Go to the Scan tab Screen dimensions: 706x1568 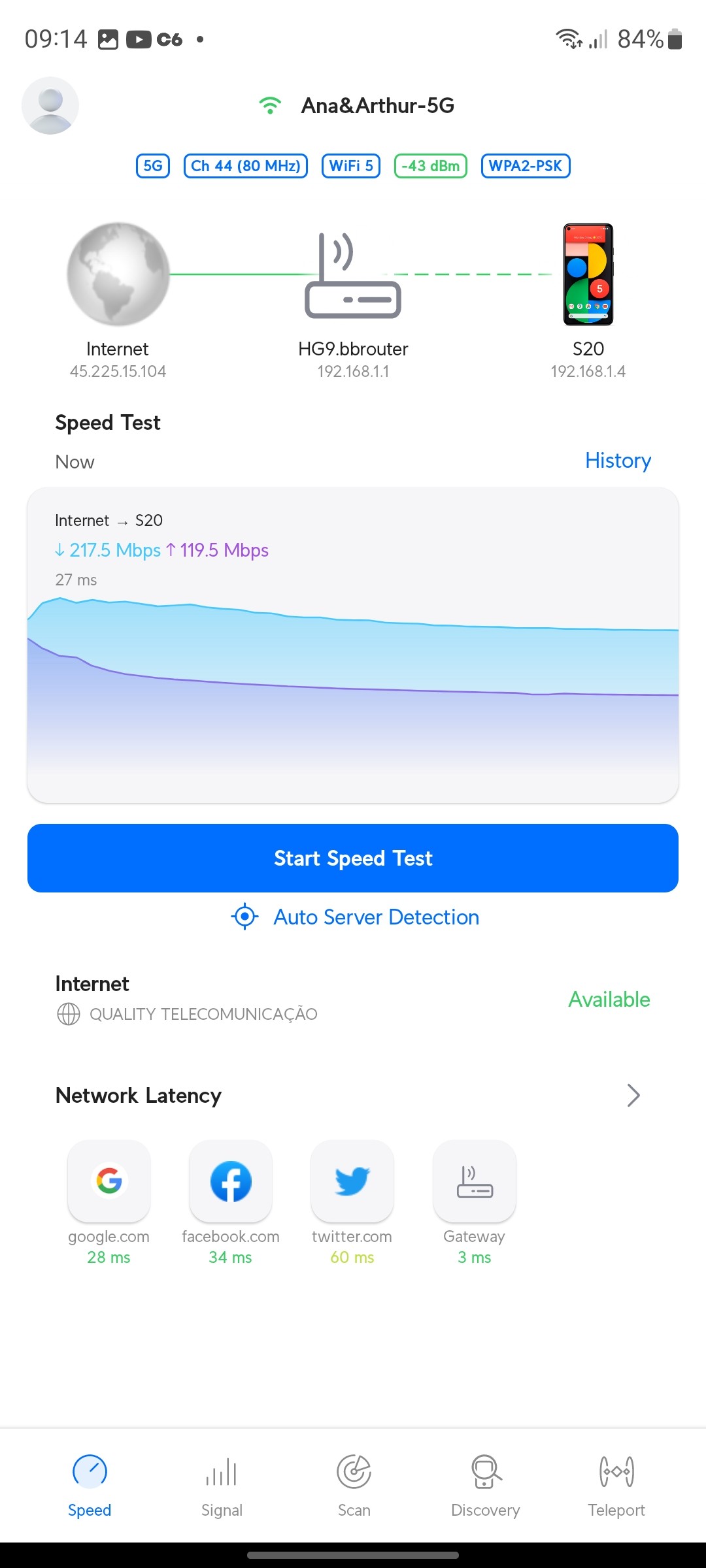pyautogui.click(x=354, y=1484)
